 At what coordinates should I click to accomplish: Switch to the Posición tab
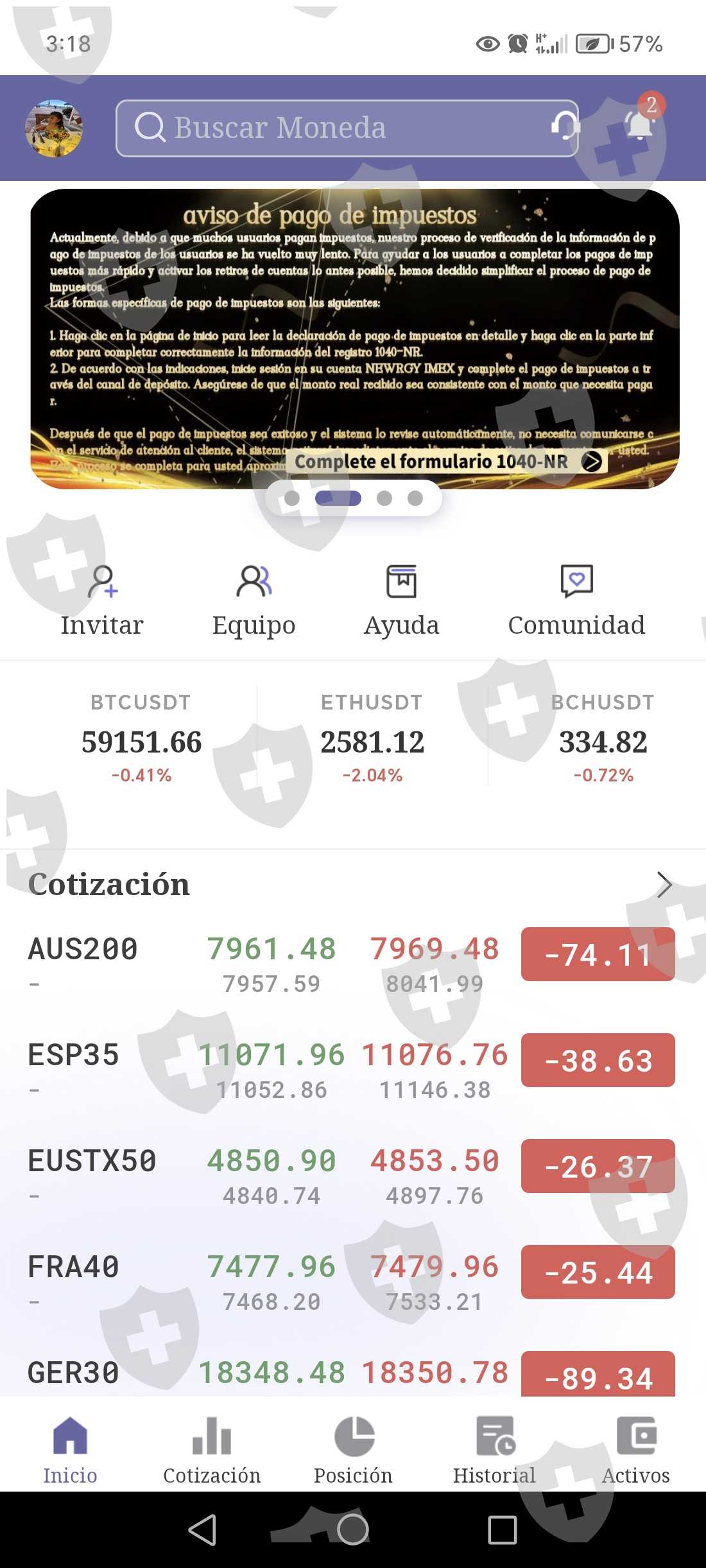[353, 1450]
